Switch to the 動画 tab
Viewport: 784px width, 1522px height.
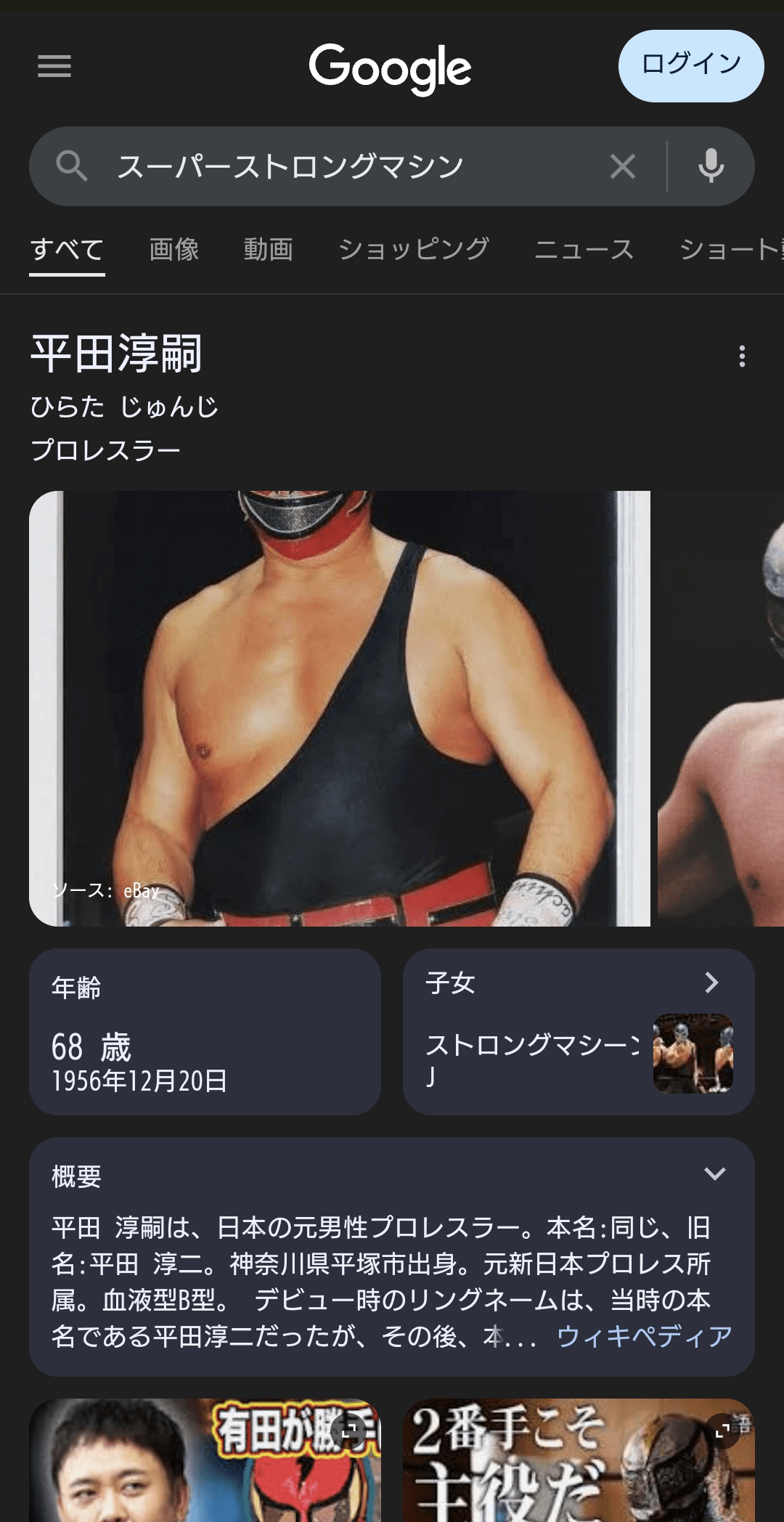(268, 249)
